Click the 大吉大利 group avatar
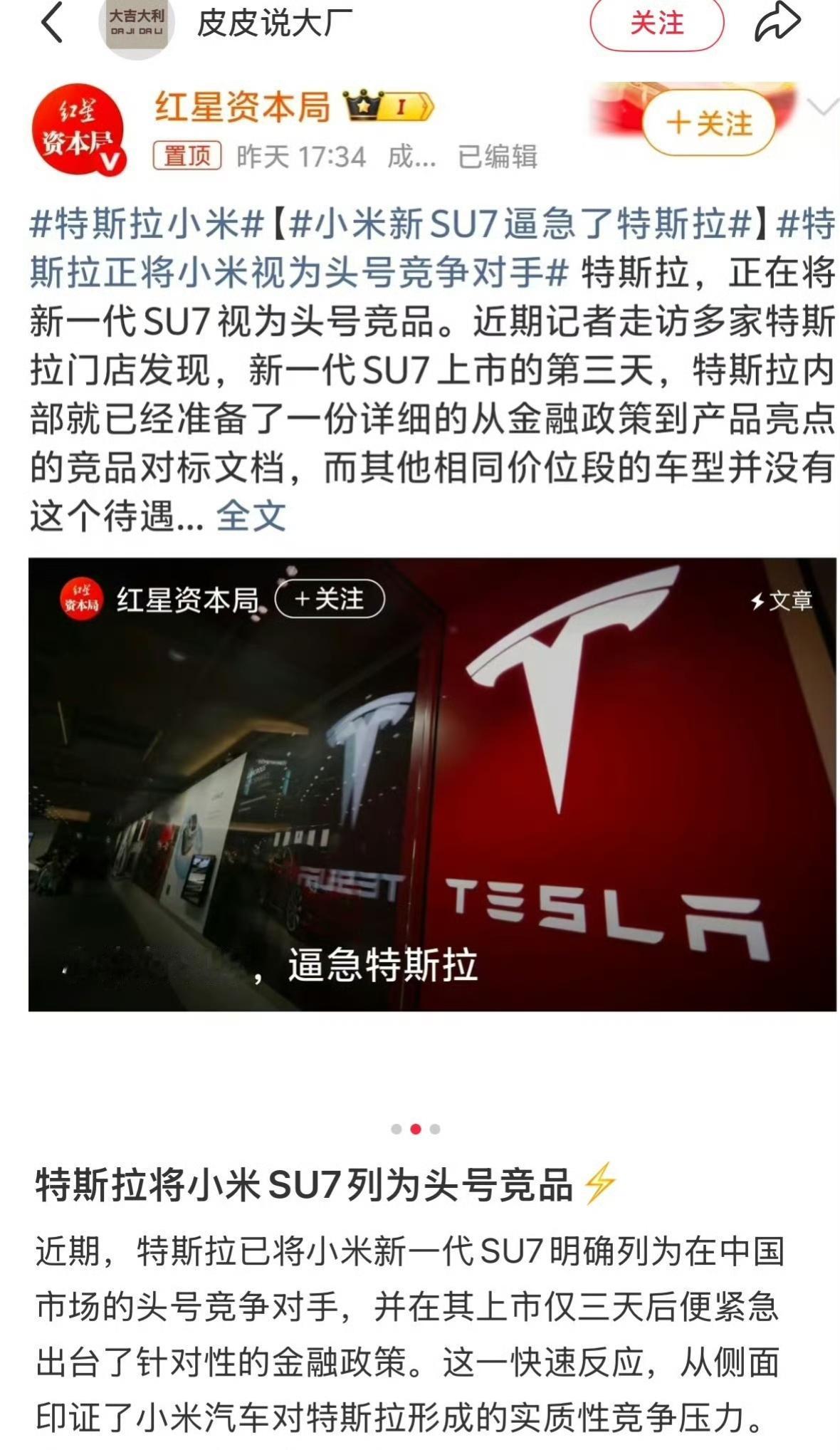The height and width of the screenshot is (1450, 840). coord(135,22)
